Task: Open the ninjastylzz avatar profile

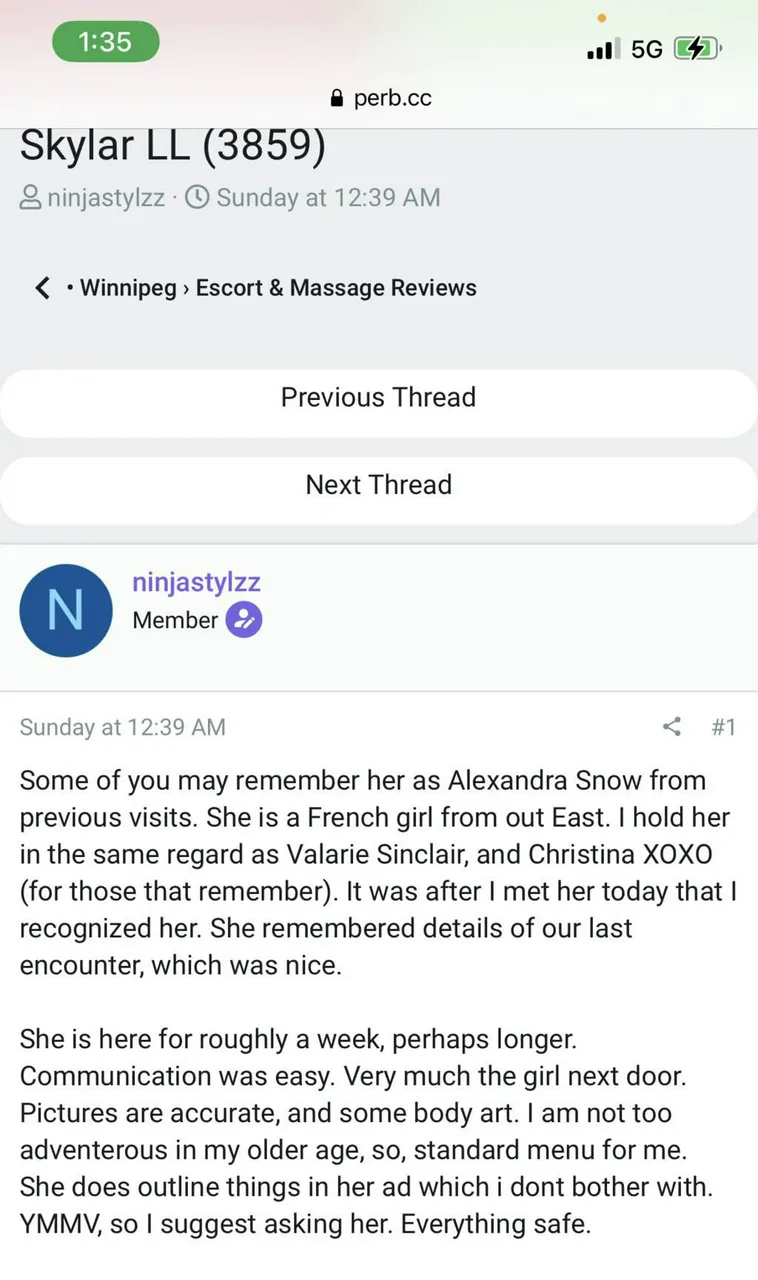Action: pyautogui.click(x=65, y=610)
